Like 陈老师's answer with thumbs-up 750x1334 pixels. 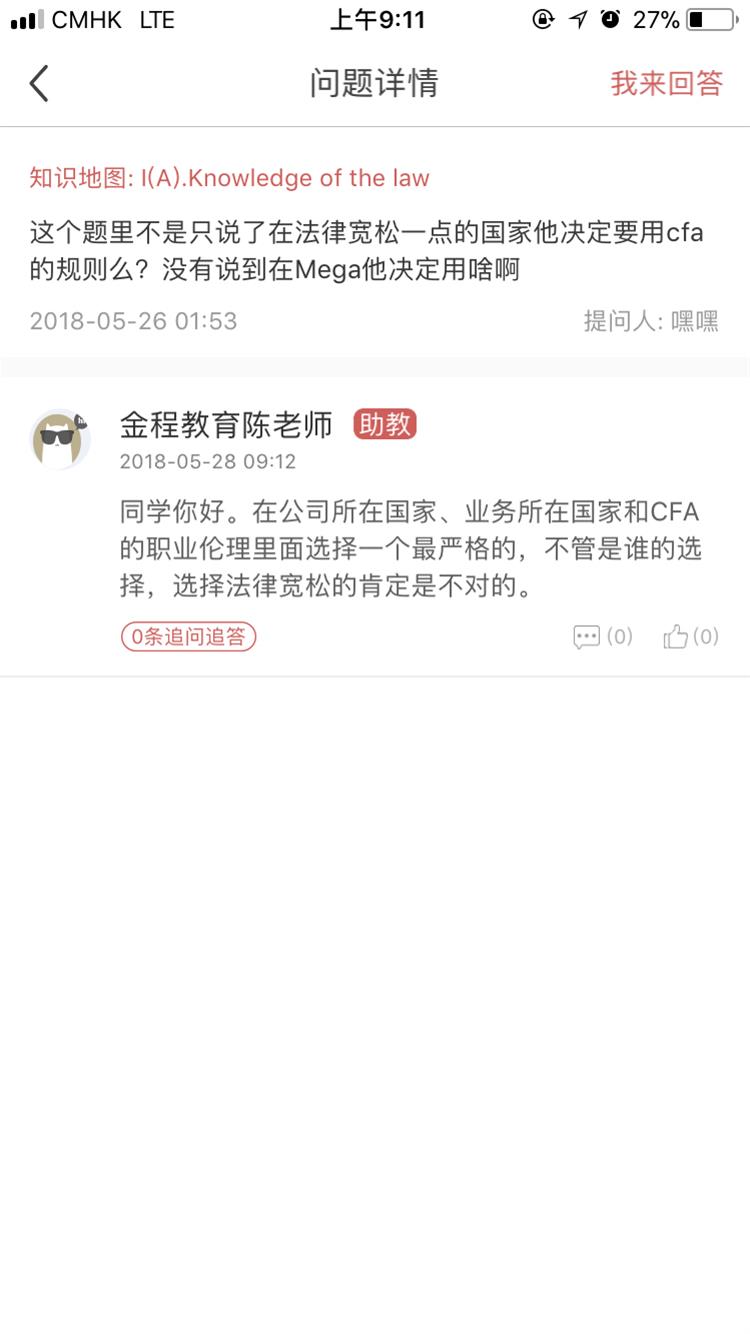[691, 637]
